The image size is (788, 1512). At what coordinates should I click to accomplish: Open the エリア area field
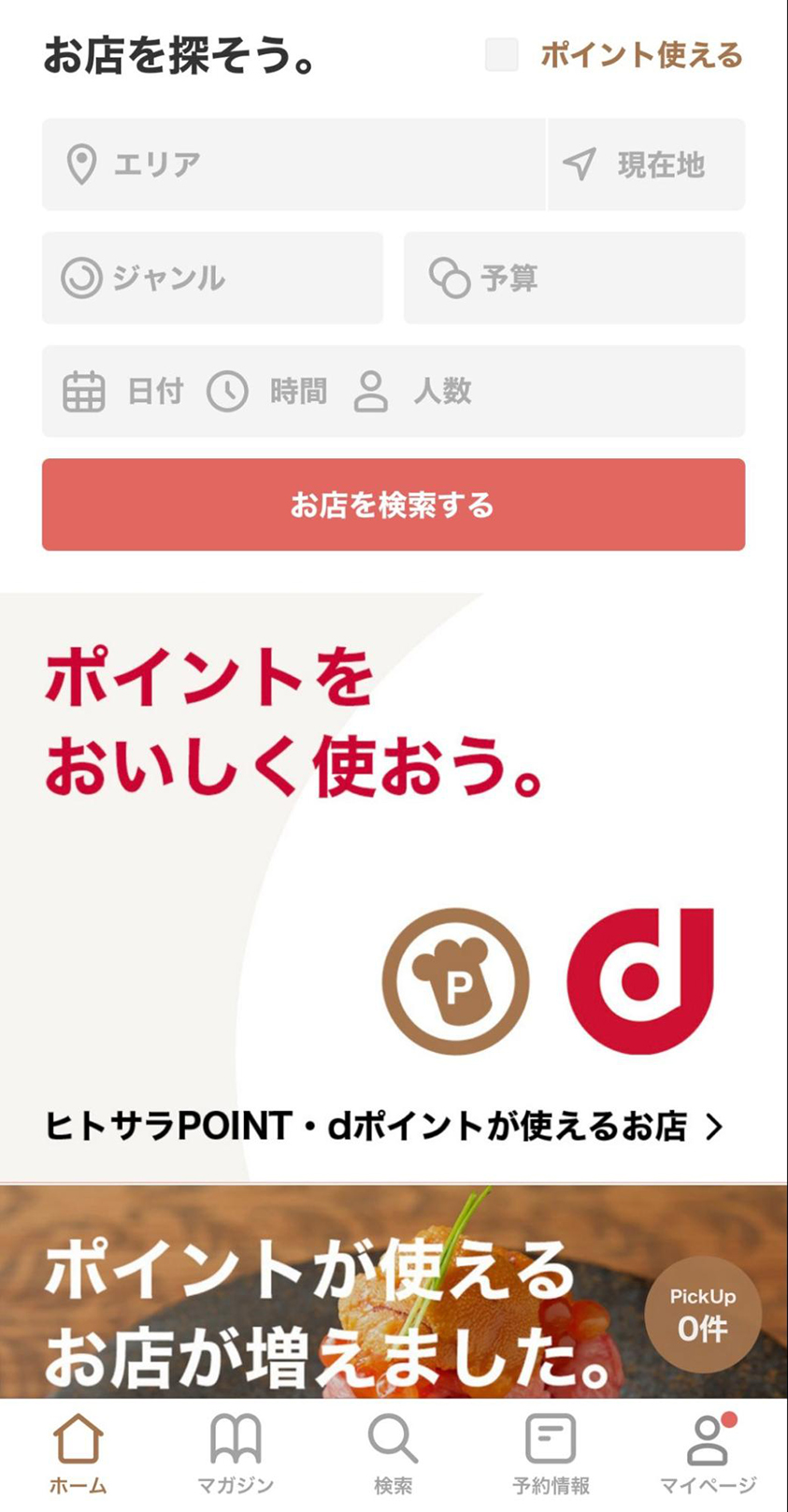coord(293,165)
